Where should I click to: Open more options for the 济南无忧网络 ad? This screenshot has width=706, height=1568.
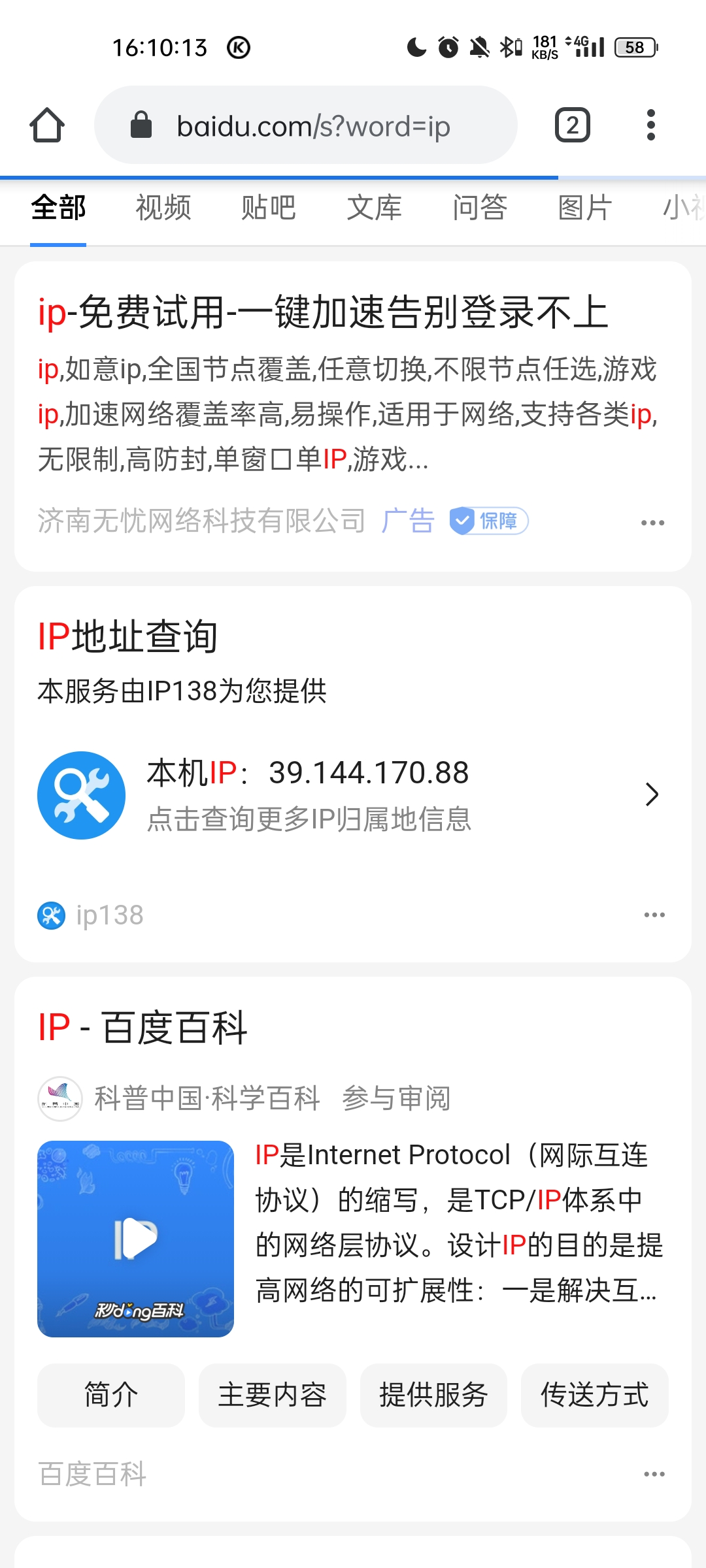[x=652, y=523]
